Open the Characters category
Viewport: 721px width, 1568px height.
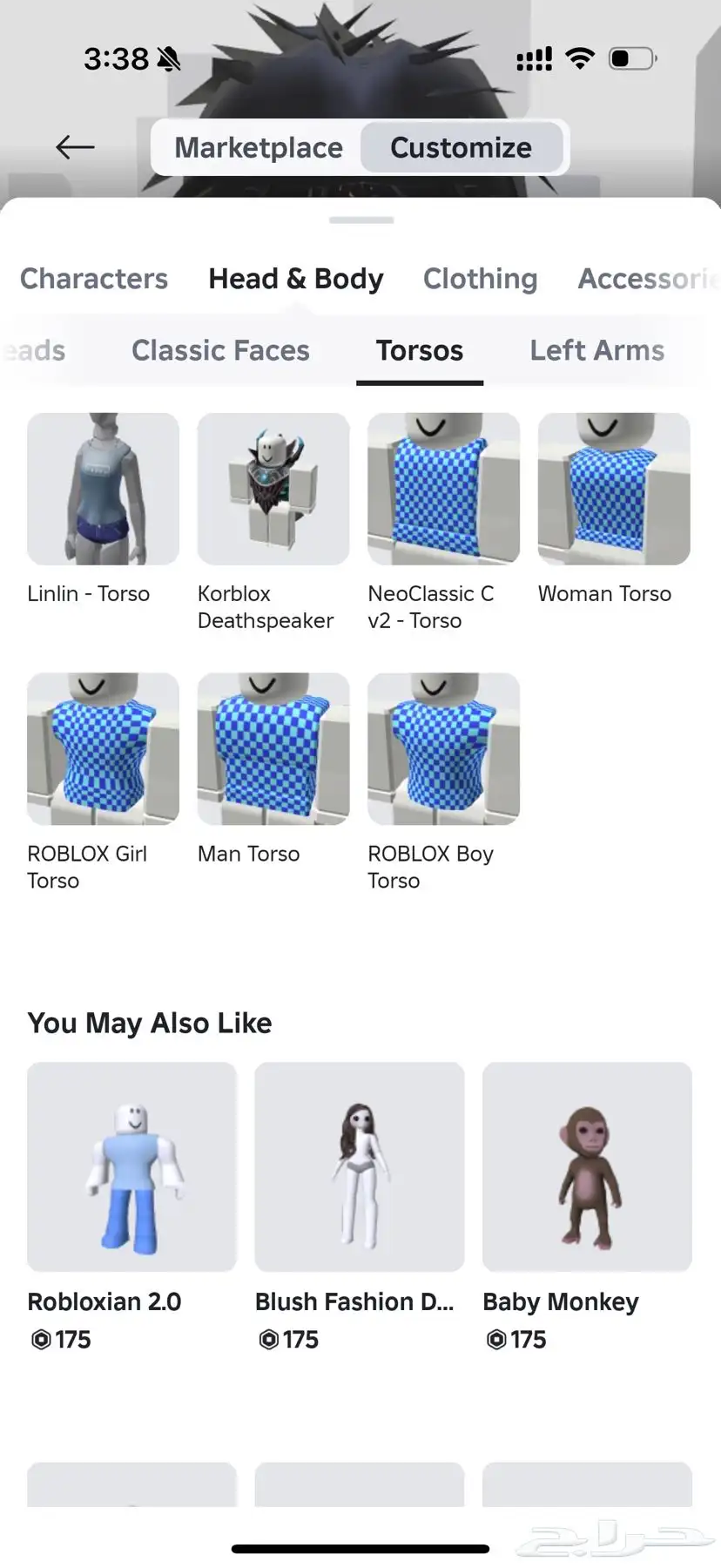94,279
